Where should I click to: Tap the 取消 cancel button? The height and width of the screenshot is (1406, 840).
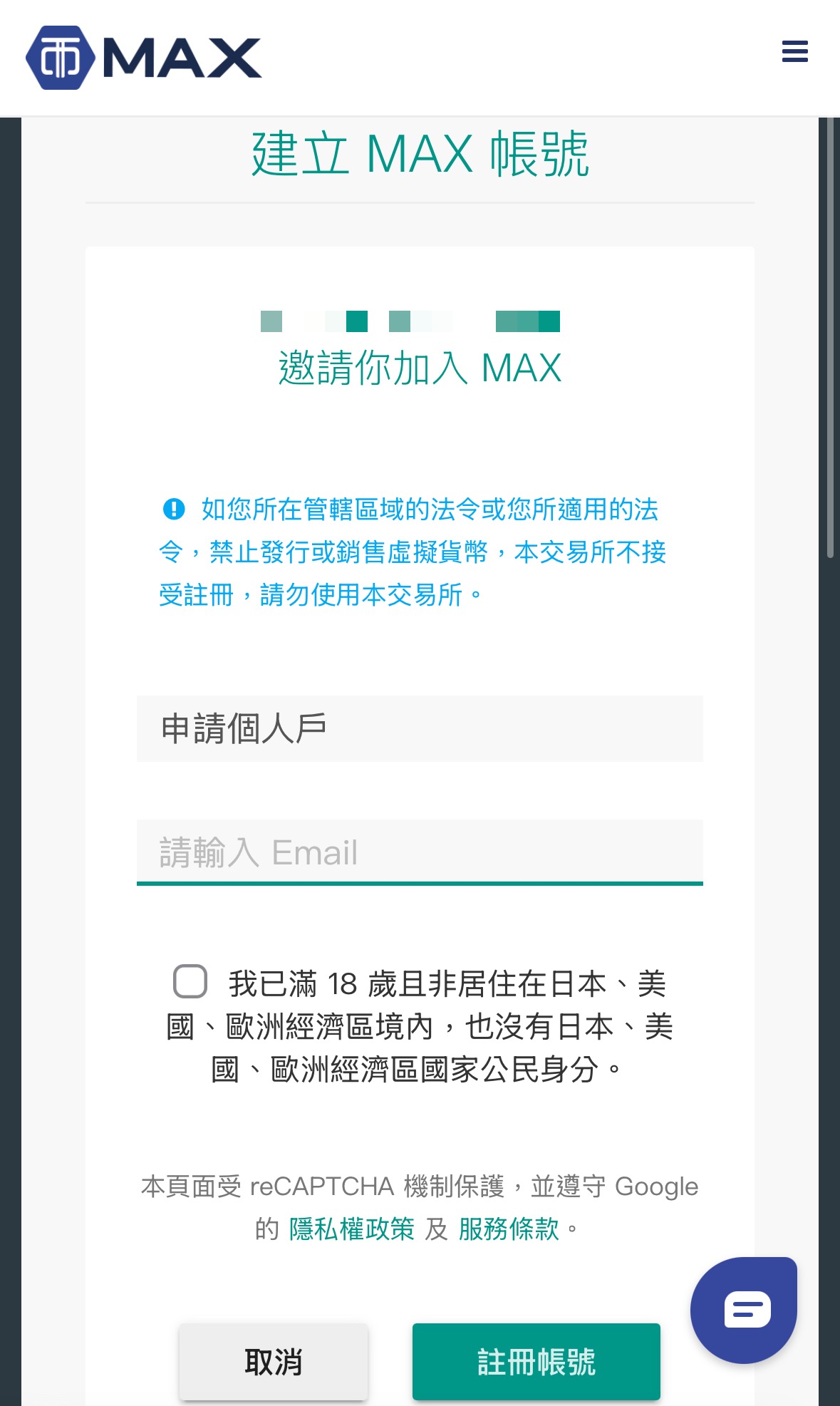point(274,1362)
